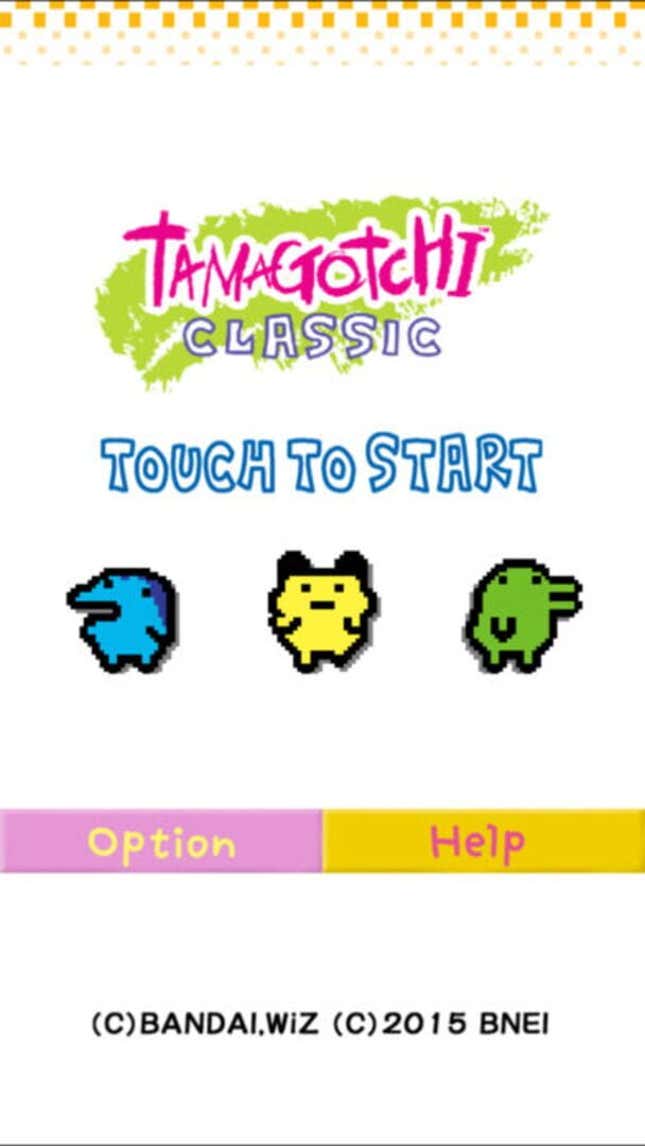Open the Help section

click(484, 840)
